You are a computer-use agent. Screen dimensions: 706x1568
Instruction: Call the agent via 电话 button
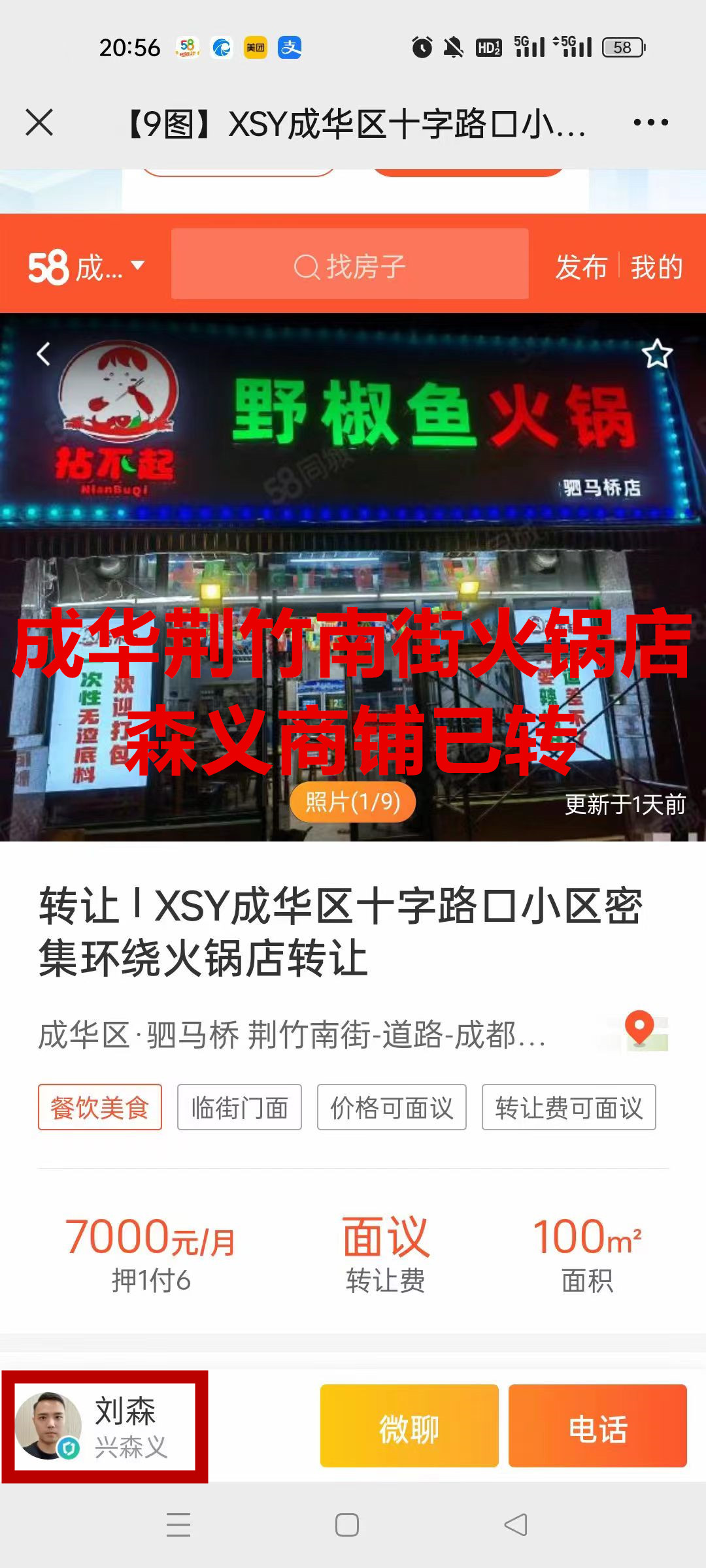[x=597, y=1428]
